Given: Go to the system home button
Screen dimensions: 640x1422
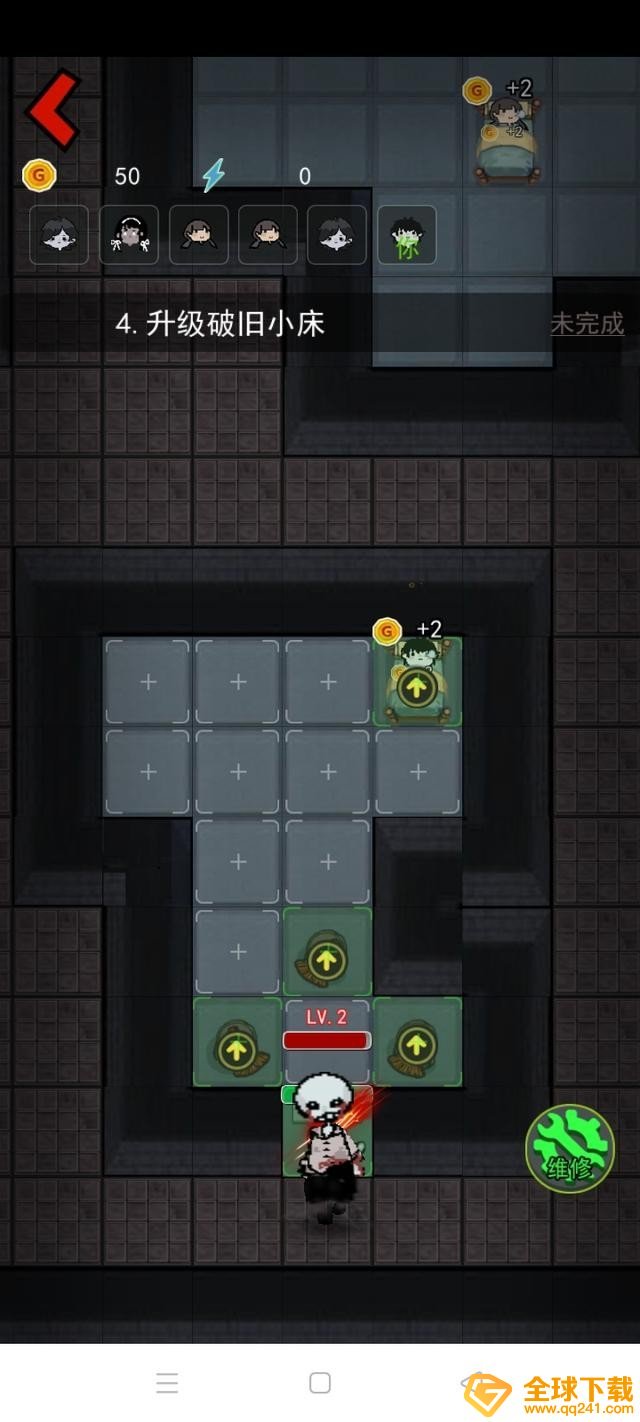Looking at the screenshot, I should tap(320, 1383).
